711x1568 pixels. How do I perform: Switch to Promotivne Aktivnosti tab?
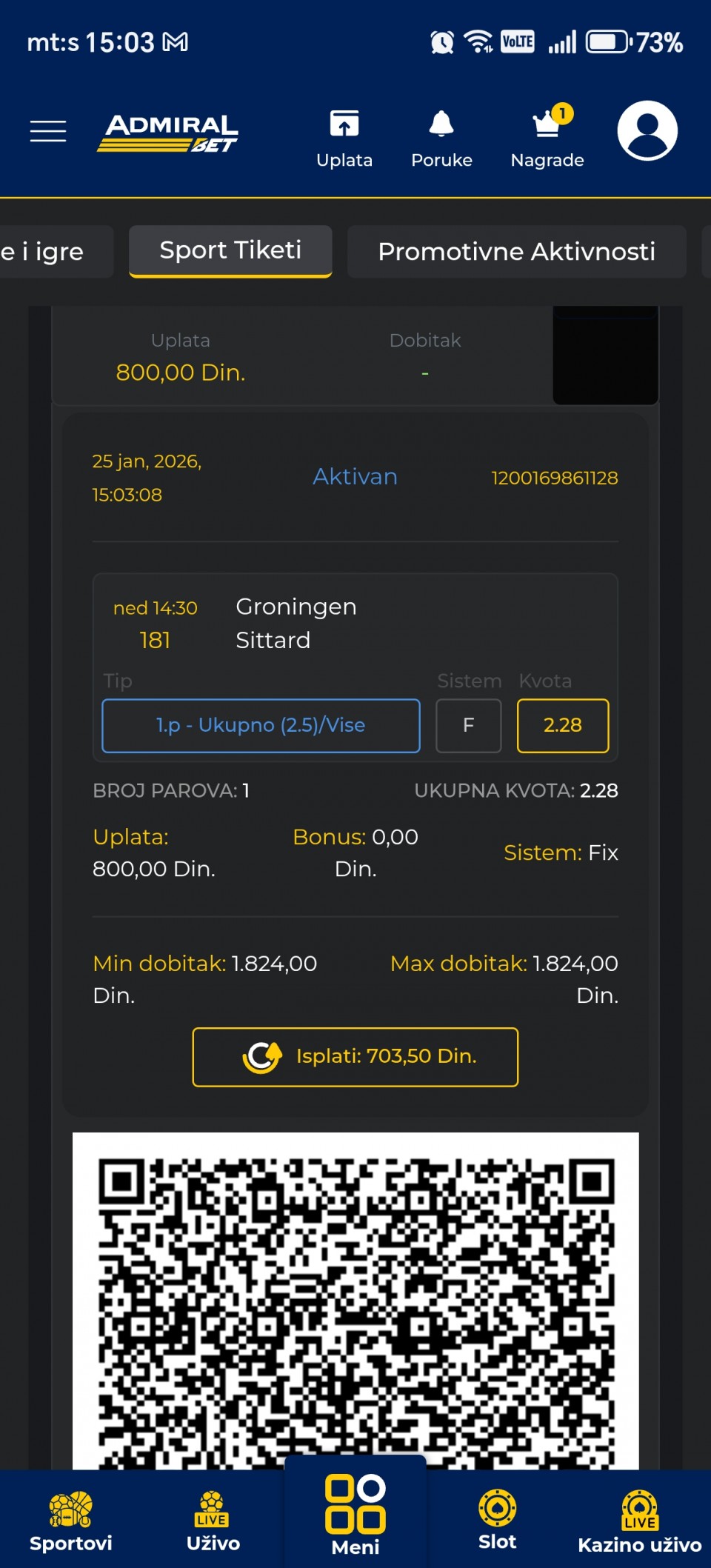click(516, 252)
